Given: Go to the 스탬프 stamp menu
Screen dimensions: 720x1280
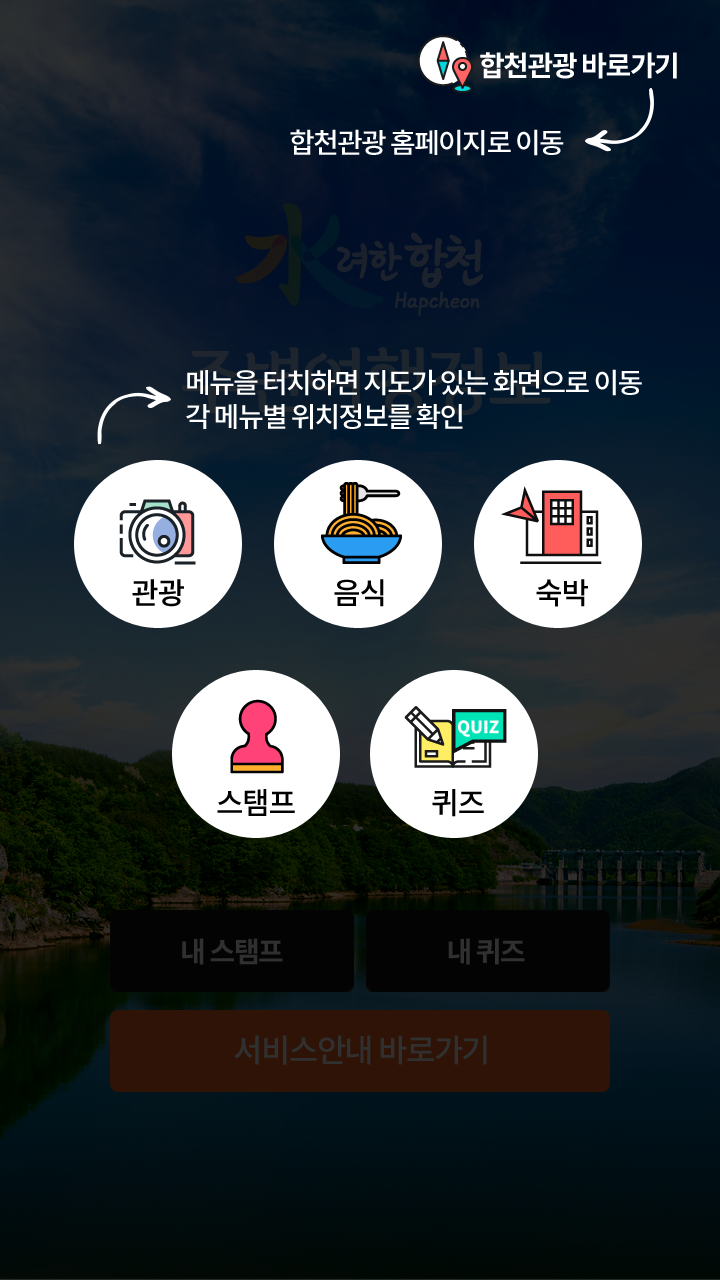Looking at the screenshot, I should pyautogui.click(x=256, y=754).
